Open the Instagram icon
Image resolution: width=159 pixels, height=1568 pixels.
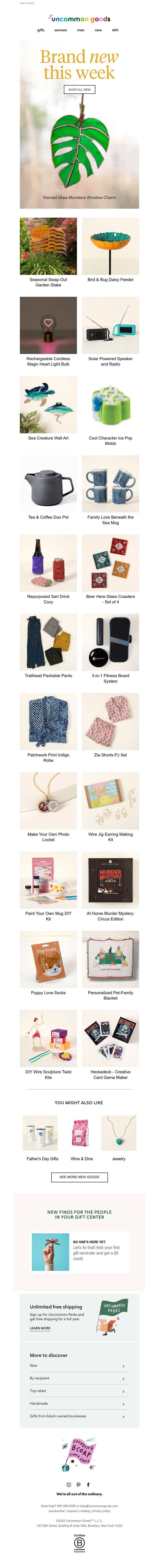[69, 1485]
